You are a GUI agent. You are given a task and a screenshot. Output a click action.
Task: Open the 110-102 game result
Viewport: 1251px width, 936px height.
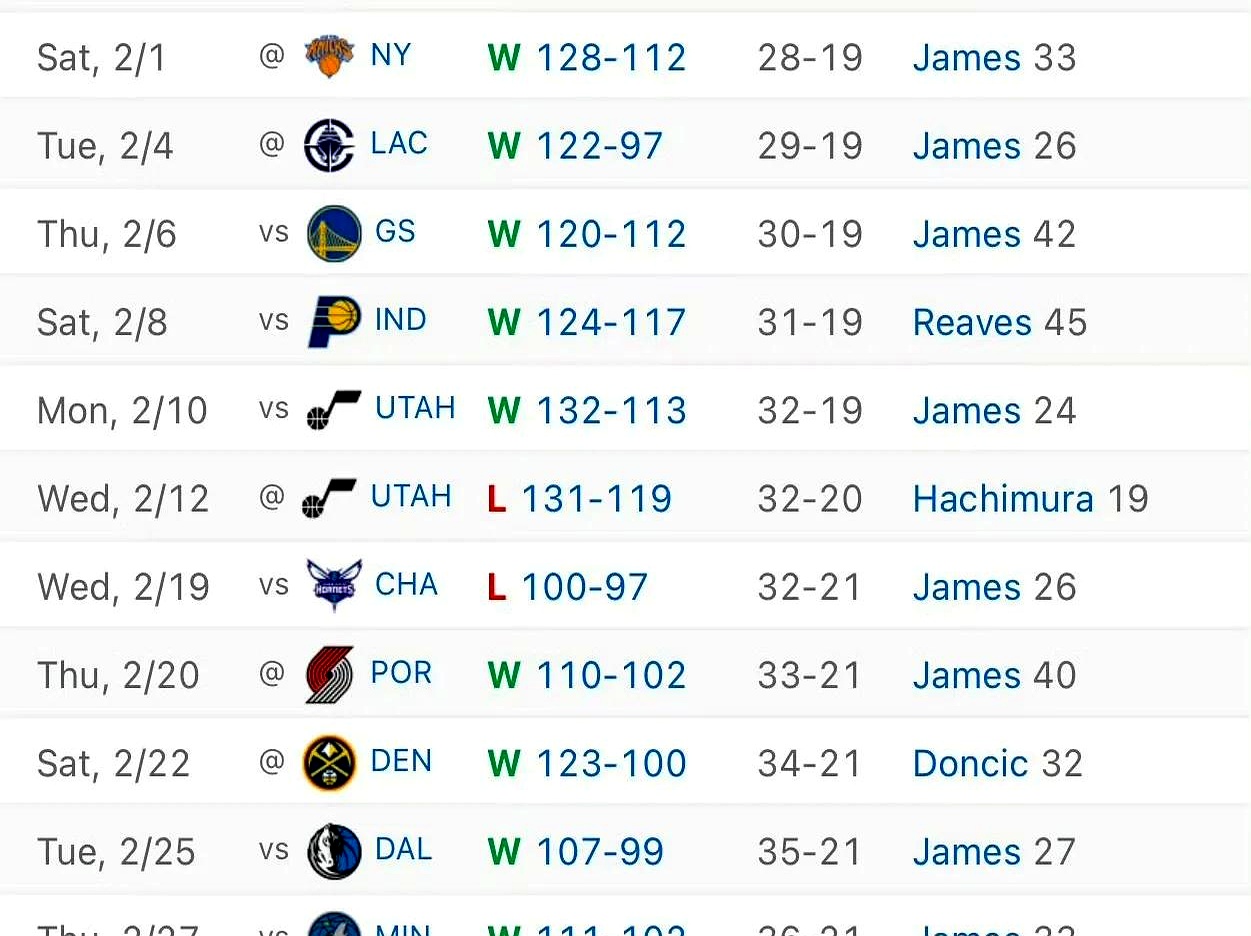pyautogui.click(x=611, y=675)
